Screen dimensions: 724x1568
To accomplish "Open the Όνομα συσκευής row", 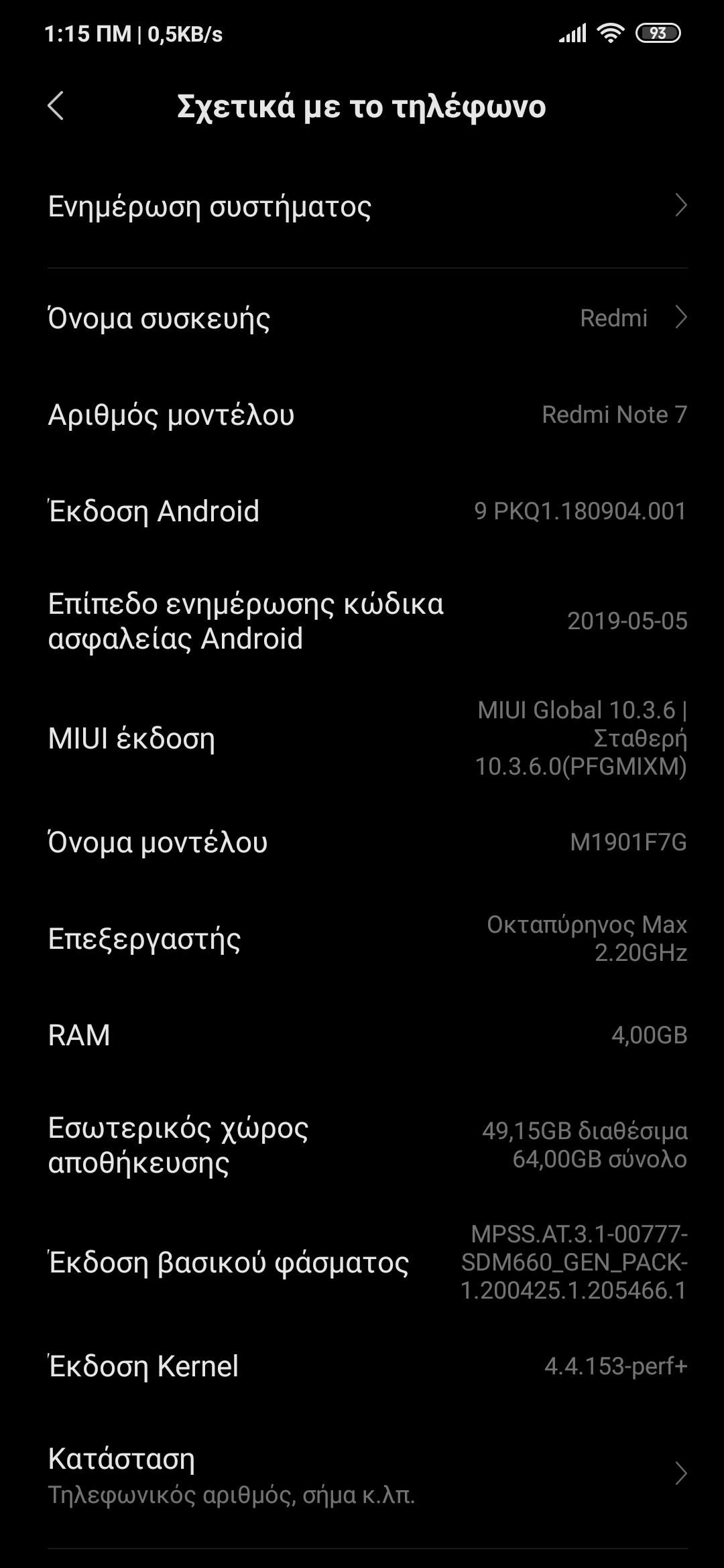I will (362, 318).
